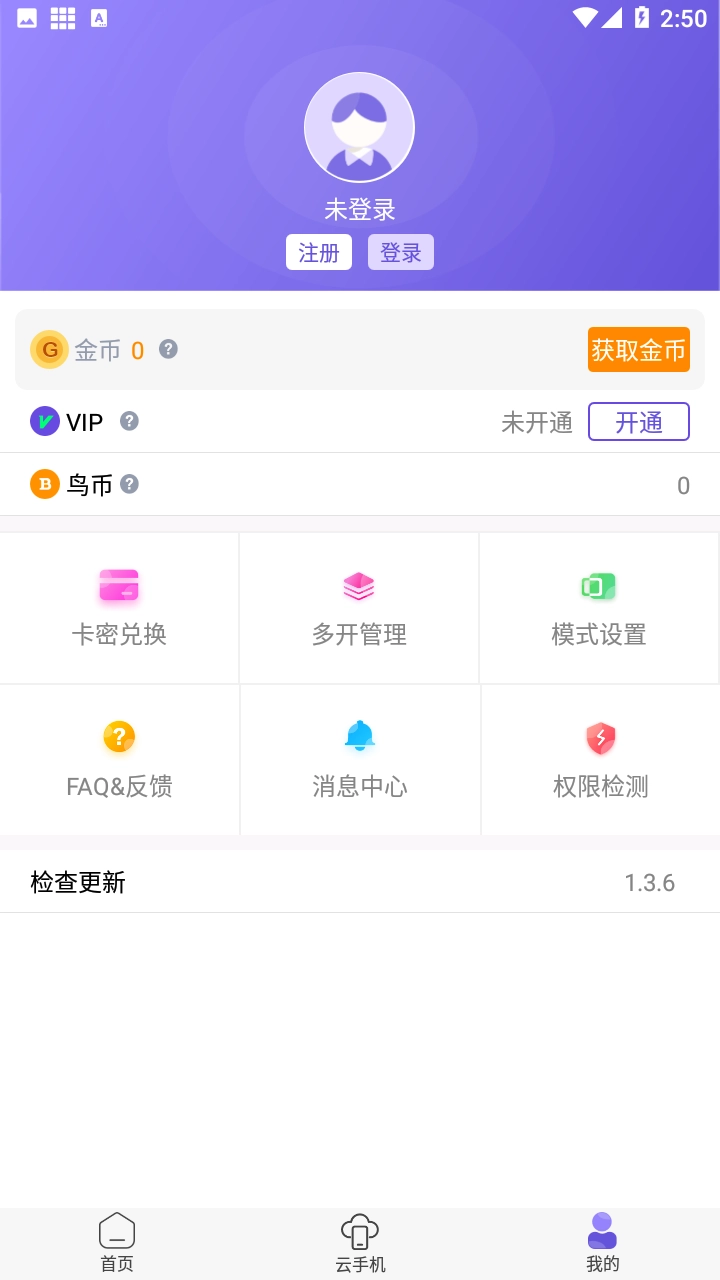Show the help info beside VIP

click(129, 421)
